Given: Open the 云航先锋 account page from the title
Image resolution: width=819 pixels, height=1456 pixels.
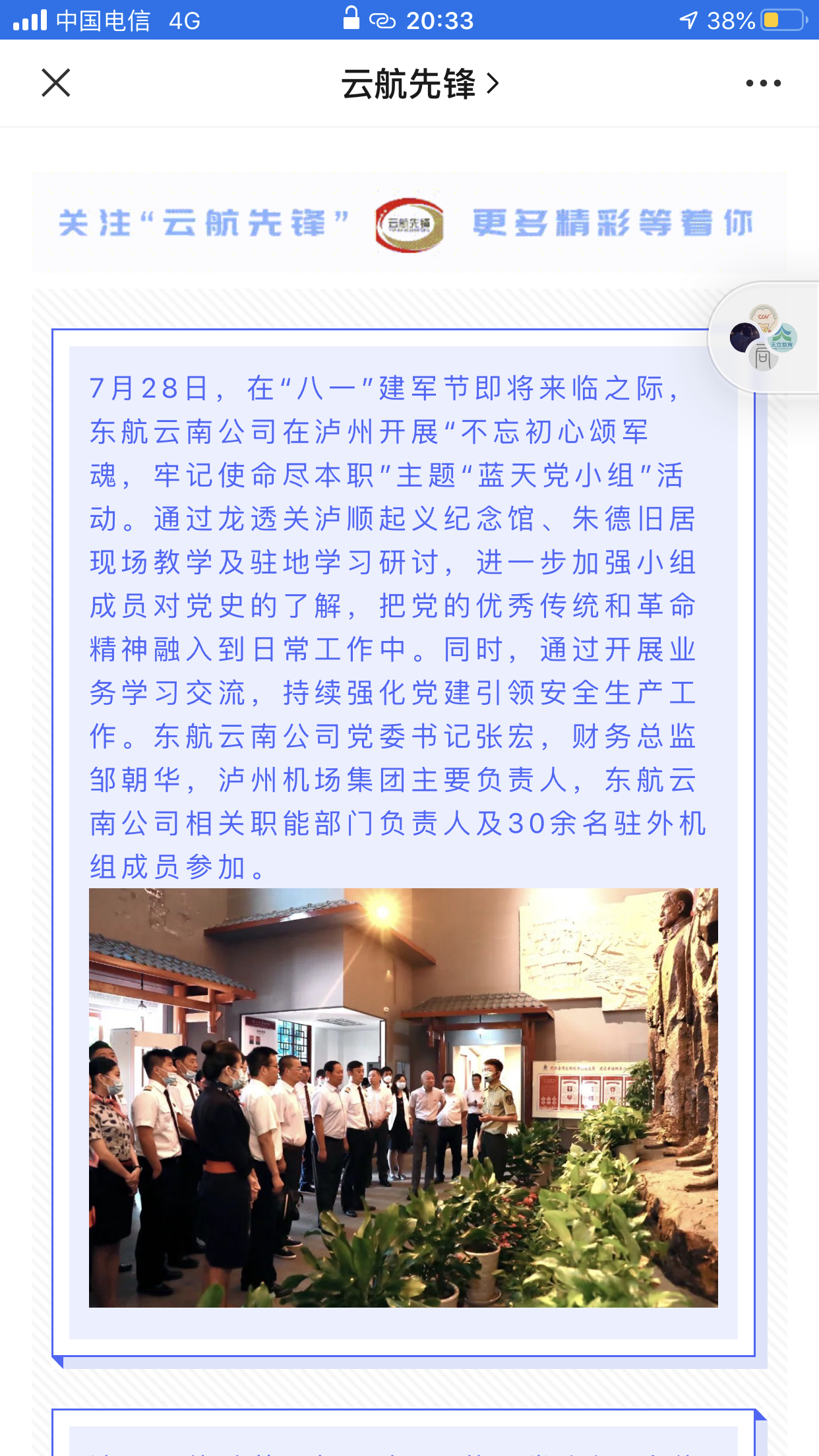Looking at the screenshot, I should (419, 84).
